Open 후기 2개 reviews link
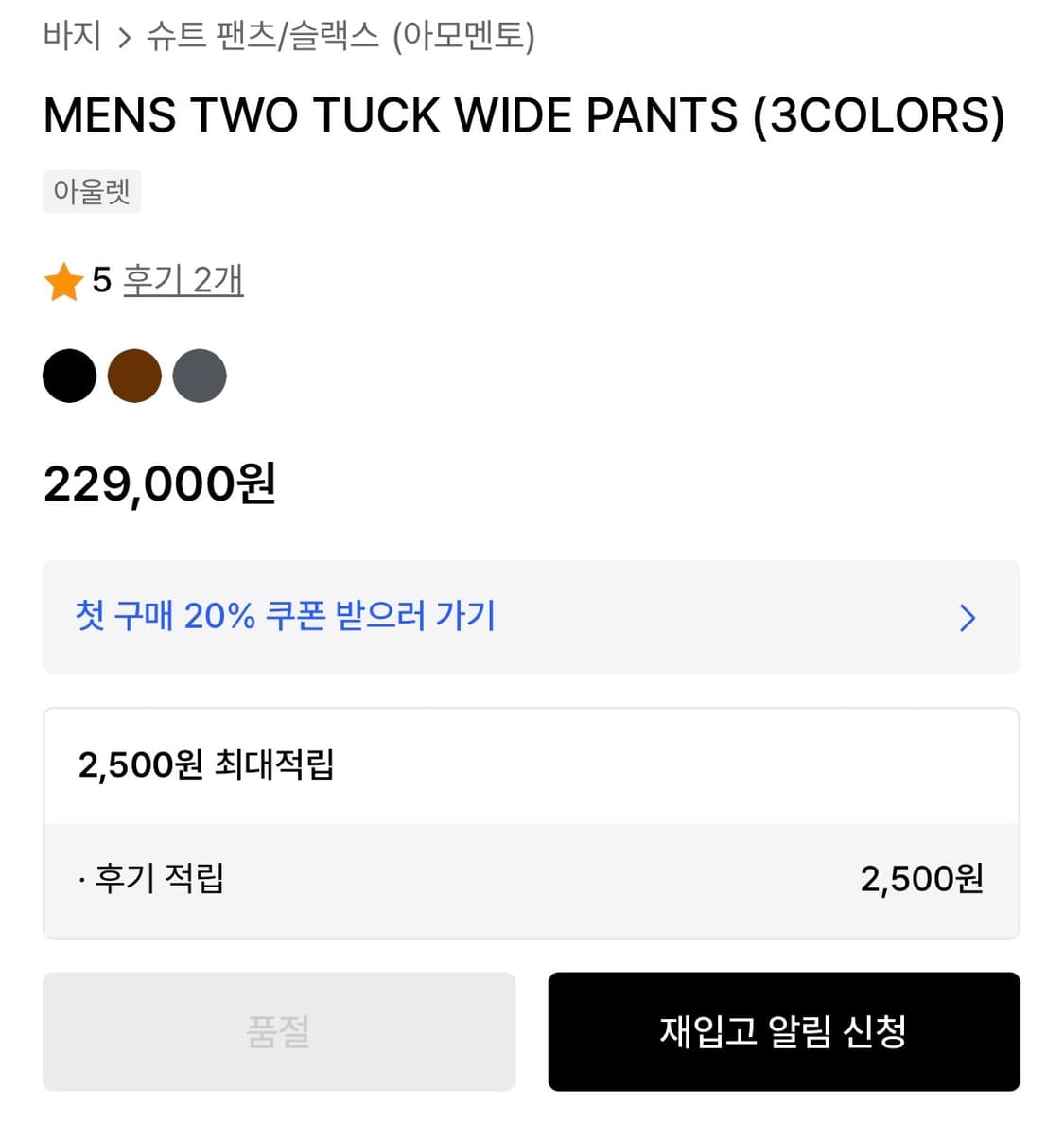The height and width of the screenshot is (1142, 1064). (183, 280)
